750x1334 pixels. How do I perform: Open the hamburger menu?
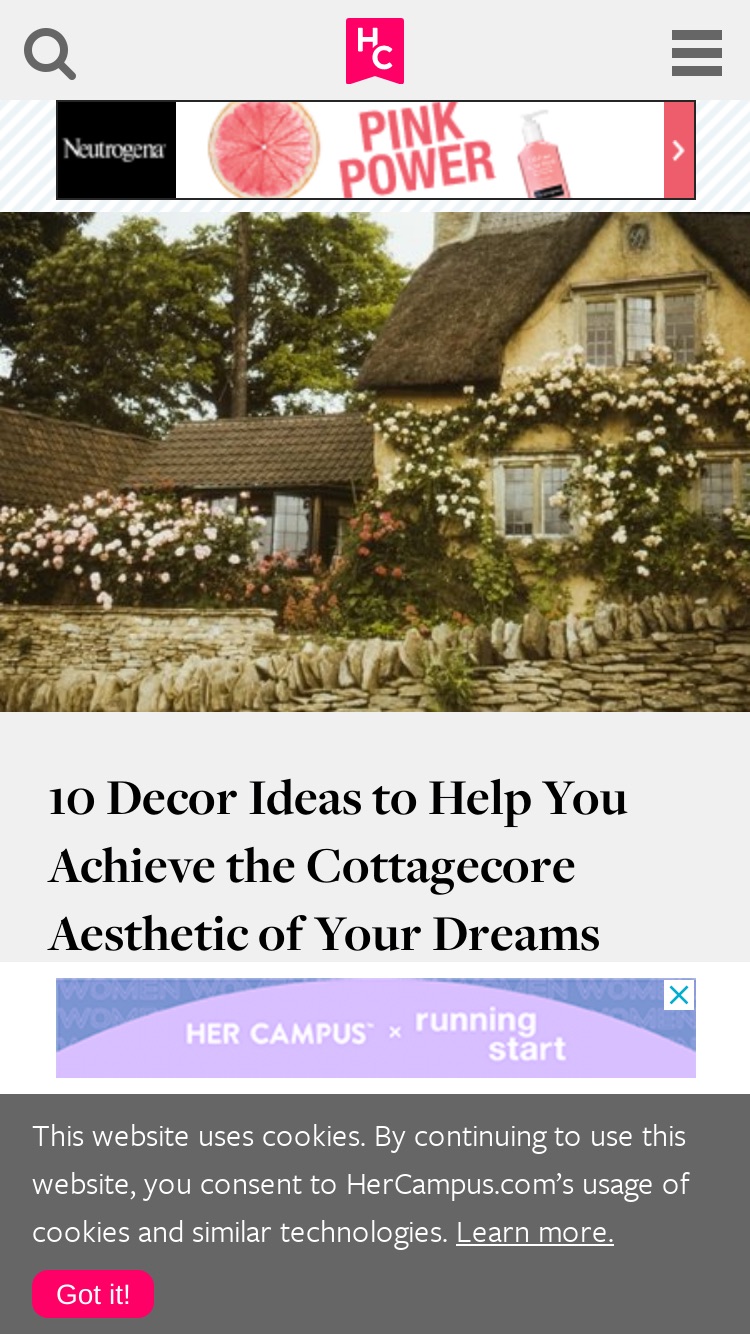click(697, 53)
